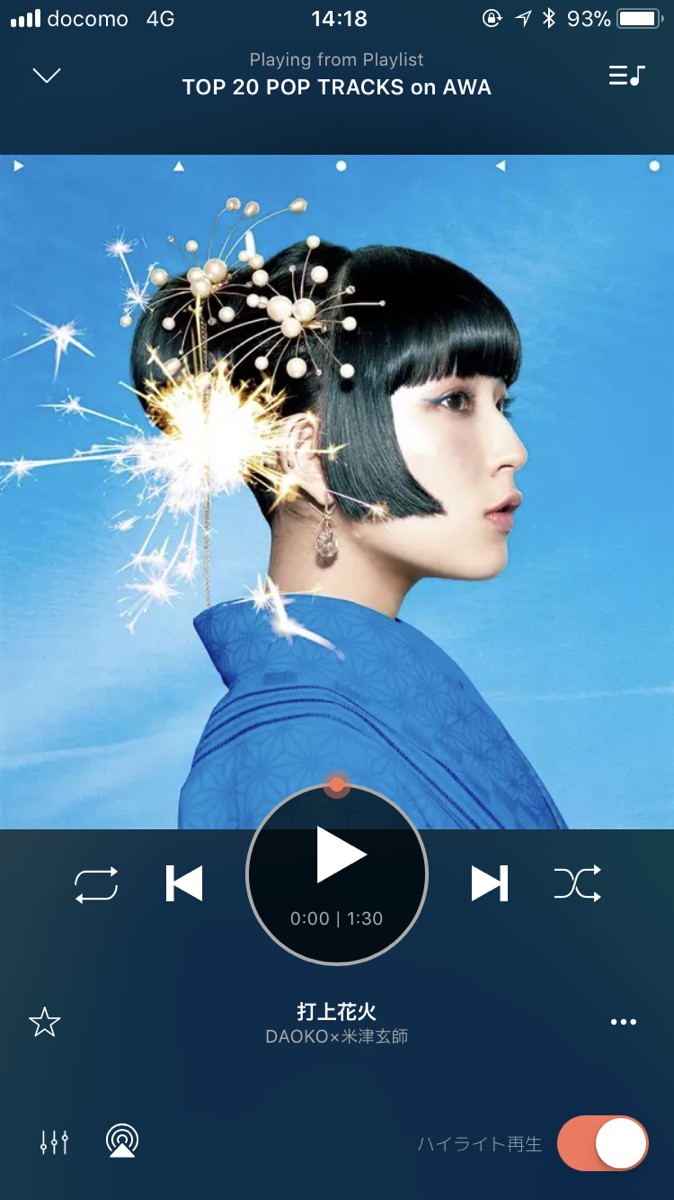This screenshot has height=1200, width=674.
Task: Skip to the next track
Action: [x=489, y=884]
